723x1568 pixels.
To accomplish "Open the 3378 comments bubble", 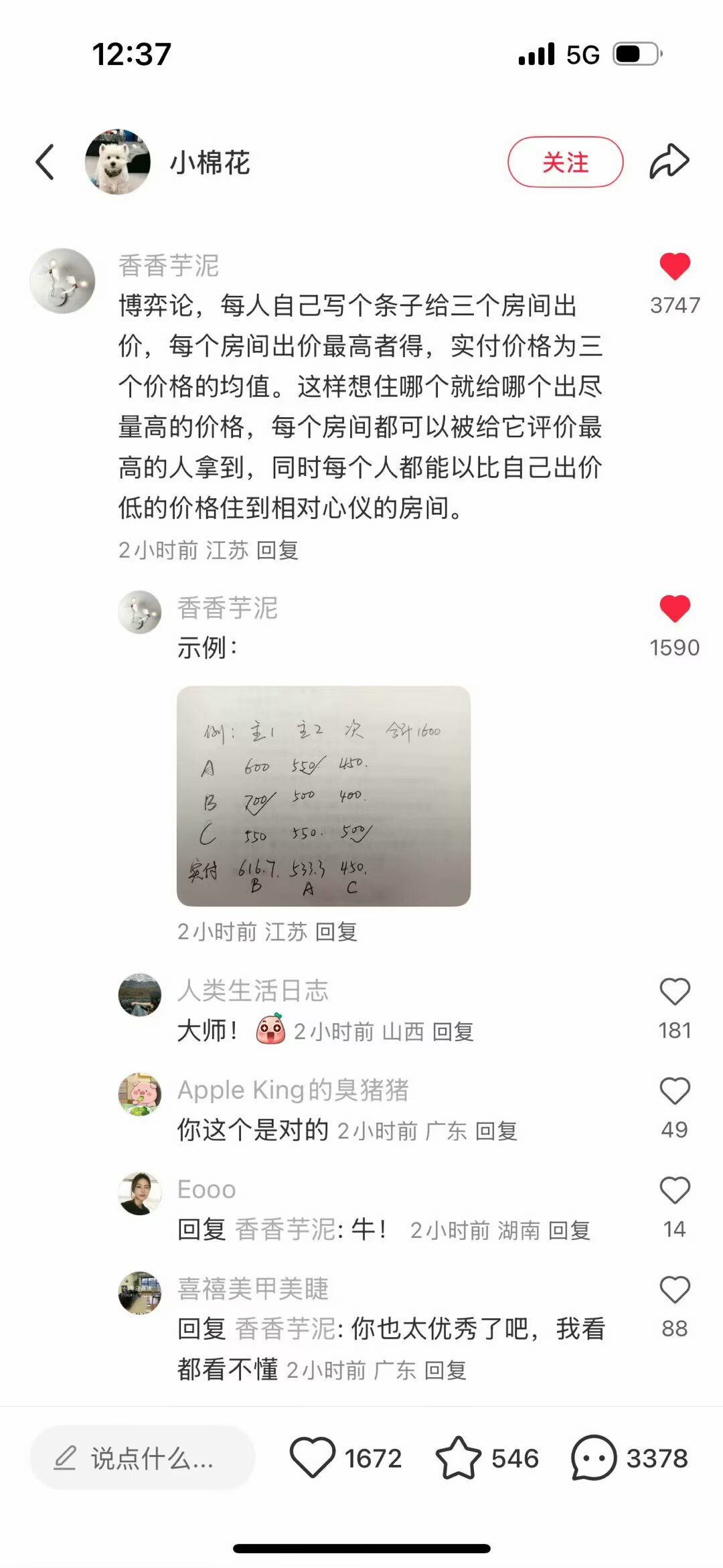I will pos(593,1458).
